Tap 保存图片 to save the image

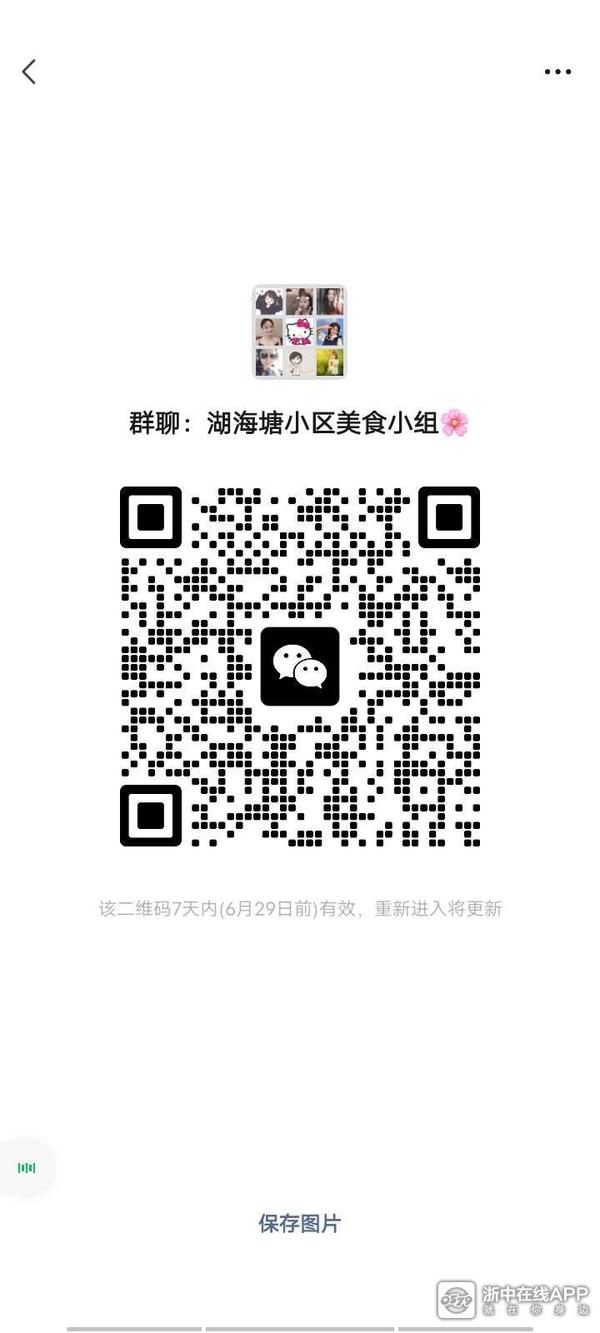click(x=299, y=1223)
